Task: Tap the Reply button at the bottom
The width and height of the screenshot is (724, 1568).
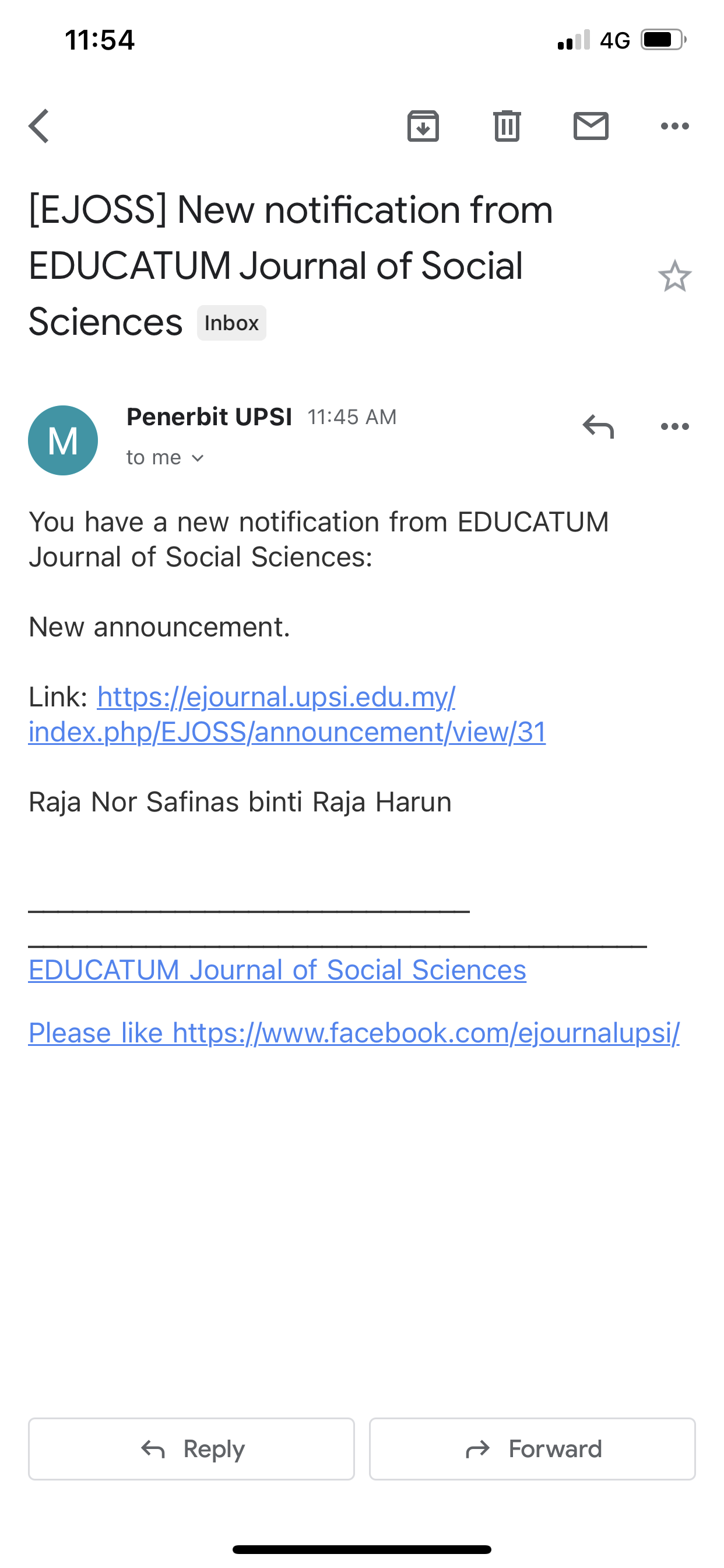Action: tap(192, 1448)
